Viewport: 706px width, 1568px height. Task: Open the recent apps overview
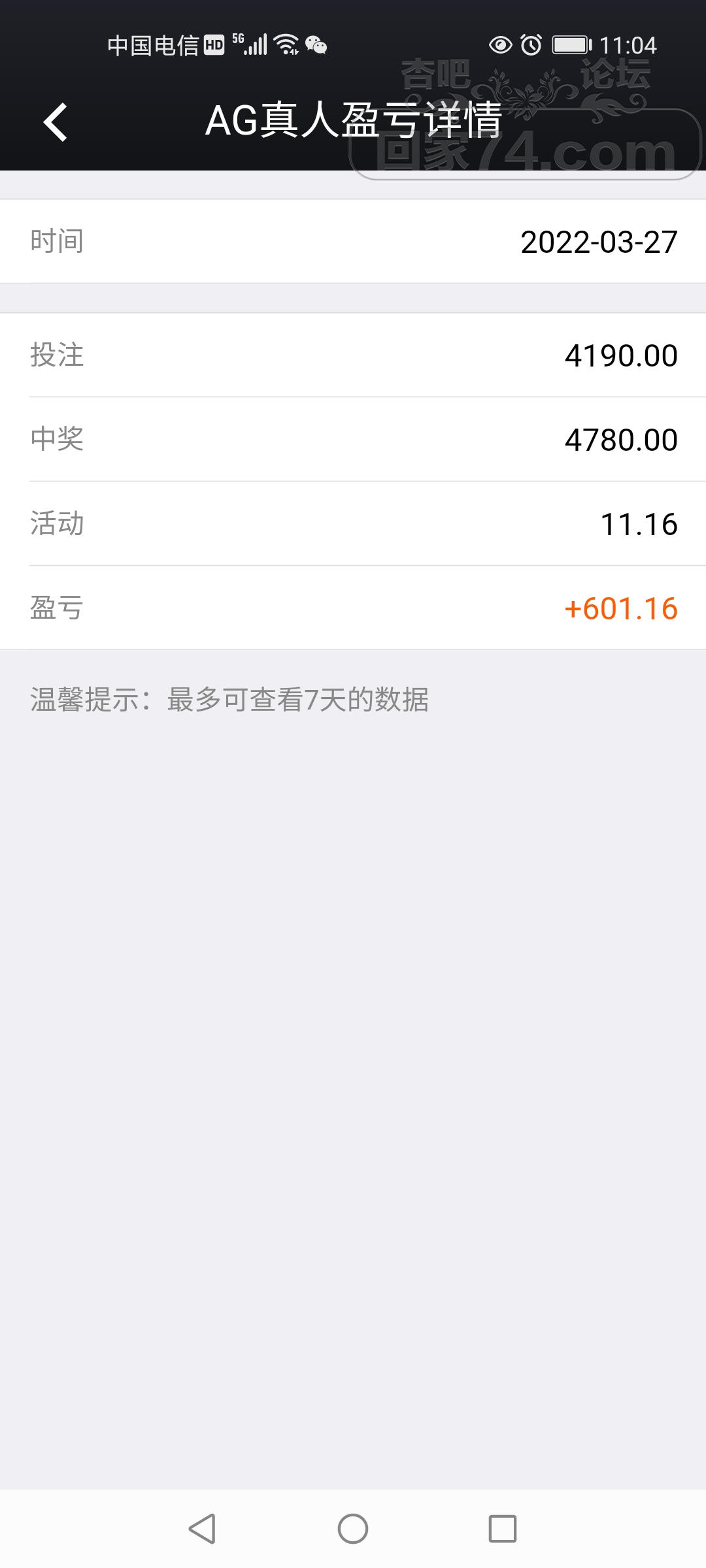[x=503, y=1529]
